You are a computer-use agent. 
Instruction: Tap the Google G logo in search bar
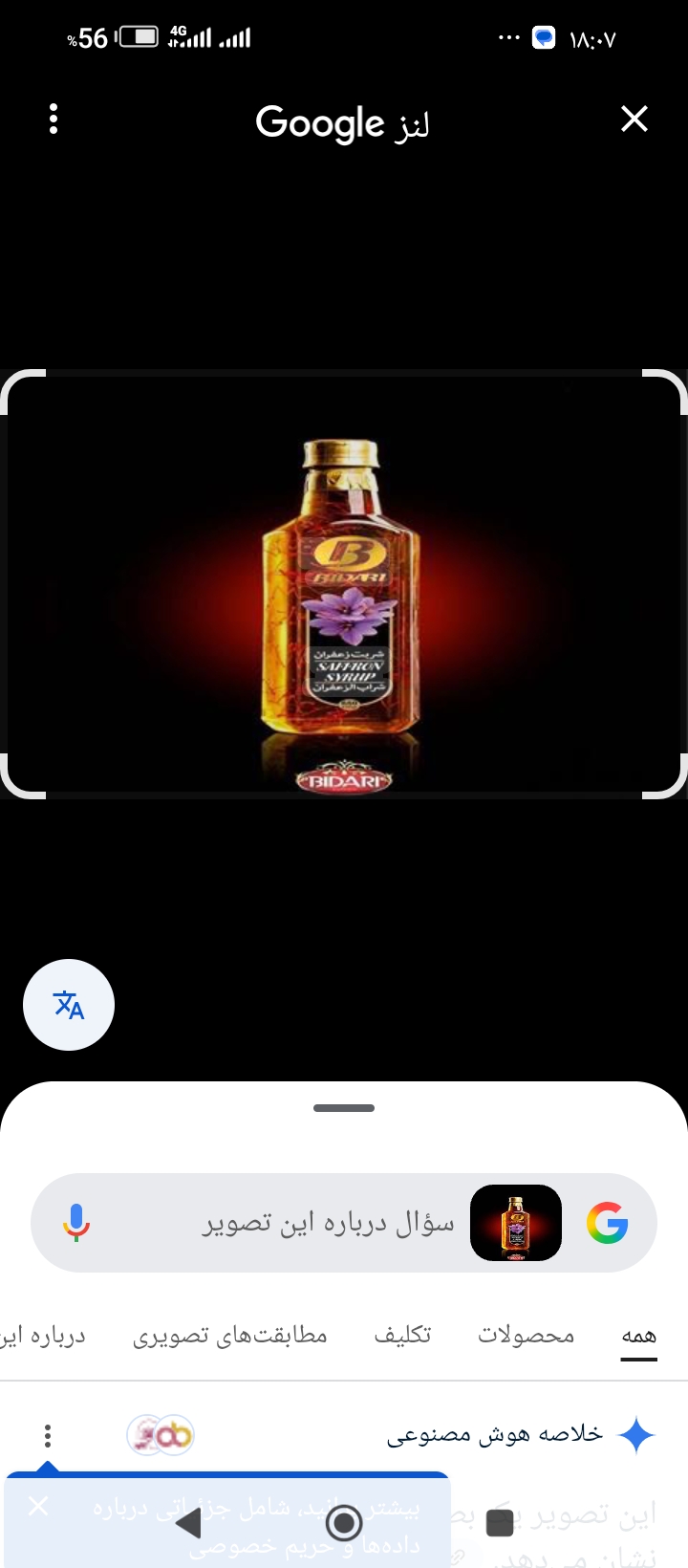point(608,1223)
